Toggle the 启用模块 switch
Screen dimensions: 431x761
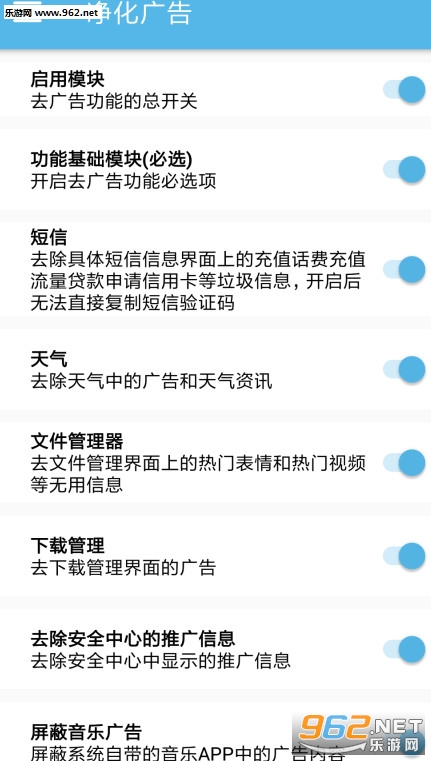pyautogui.click(x=404, y=90)
